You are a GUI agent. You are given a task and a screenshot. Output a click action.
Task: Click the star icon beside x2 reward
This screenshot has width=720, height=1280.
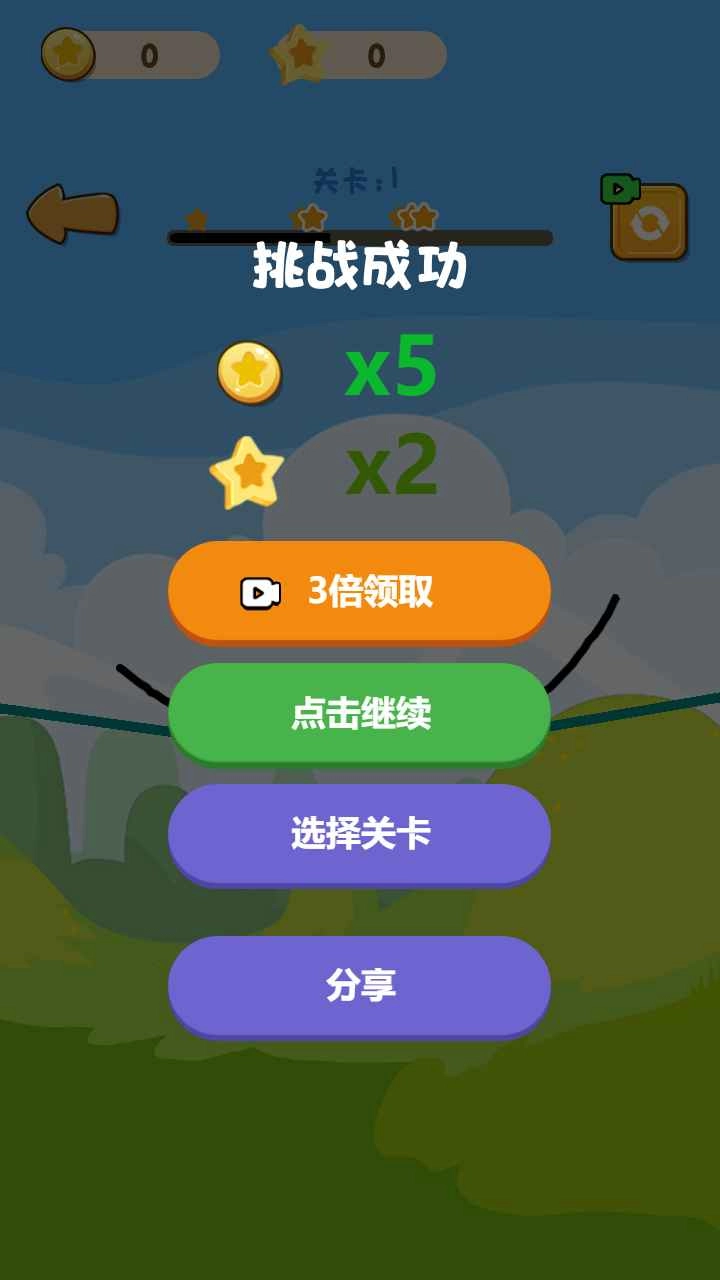coord(246,474)
